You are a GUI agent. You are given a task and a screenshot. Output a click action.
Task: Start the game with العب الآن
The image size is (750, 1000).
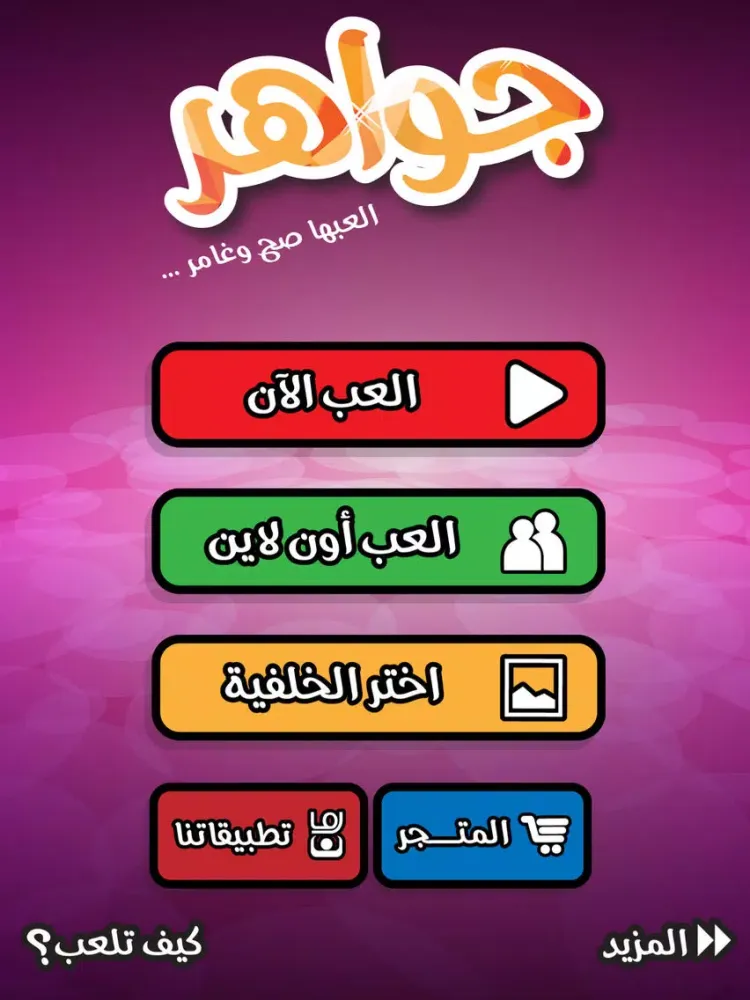pyautogui.click(x=378, y=395)
